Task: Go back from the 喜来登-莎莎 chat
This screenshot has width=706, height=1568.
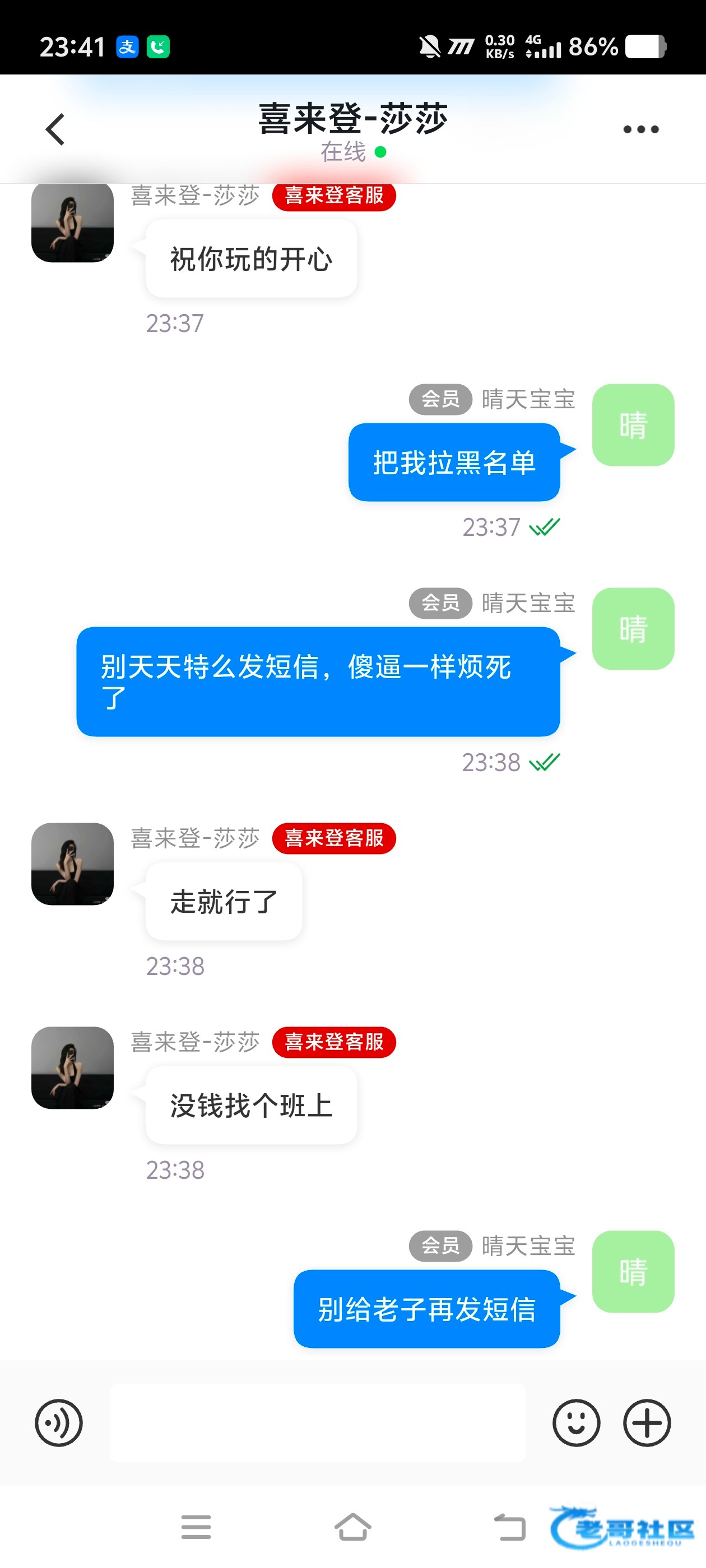Action: (x=55, y=129)
